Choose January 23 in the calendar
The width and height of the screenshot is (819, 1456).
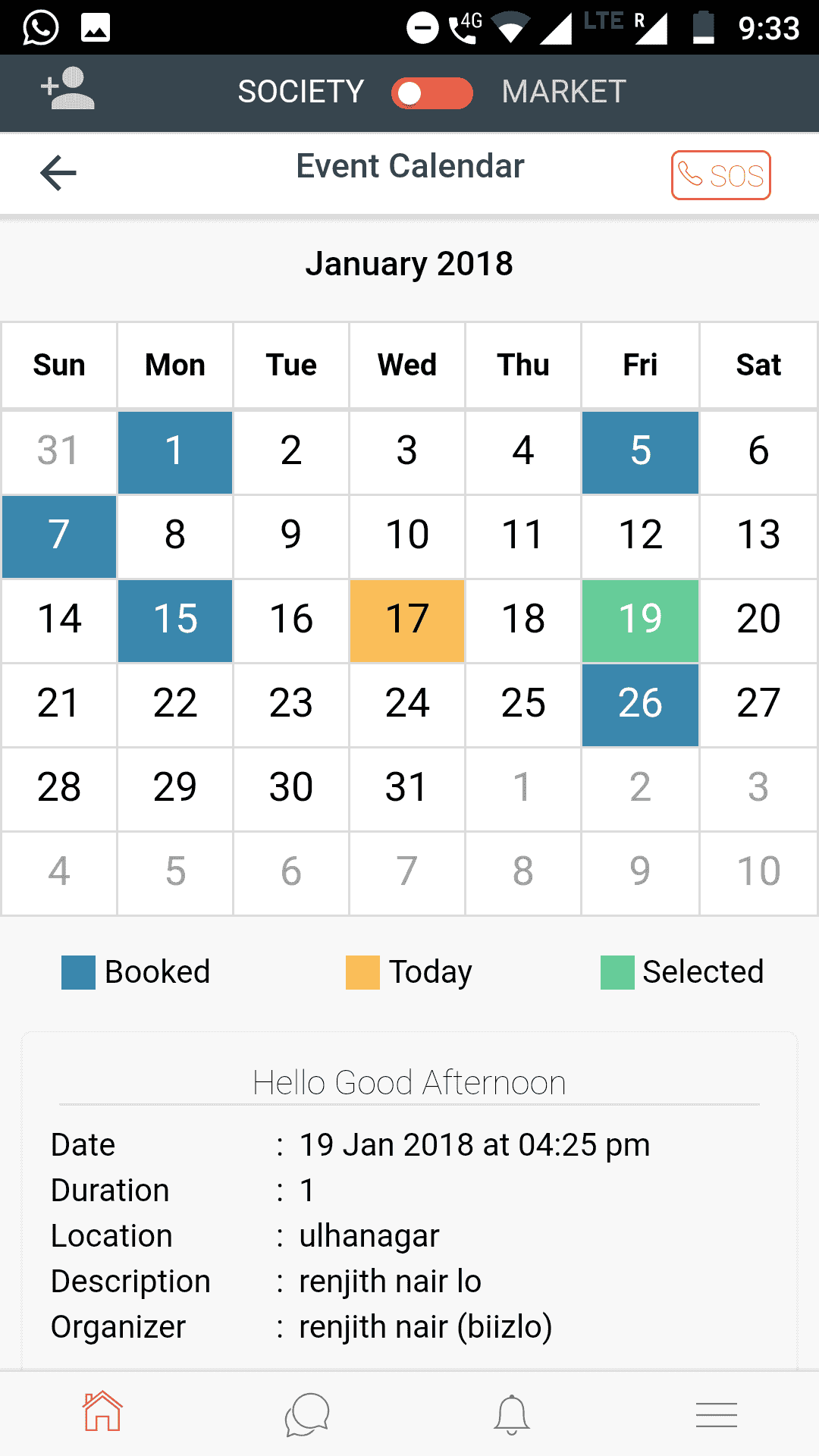pyautogui.click(x=291, y=704)
